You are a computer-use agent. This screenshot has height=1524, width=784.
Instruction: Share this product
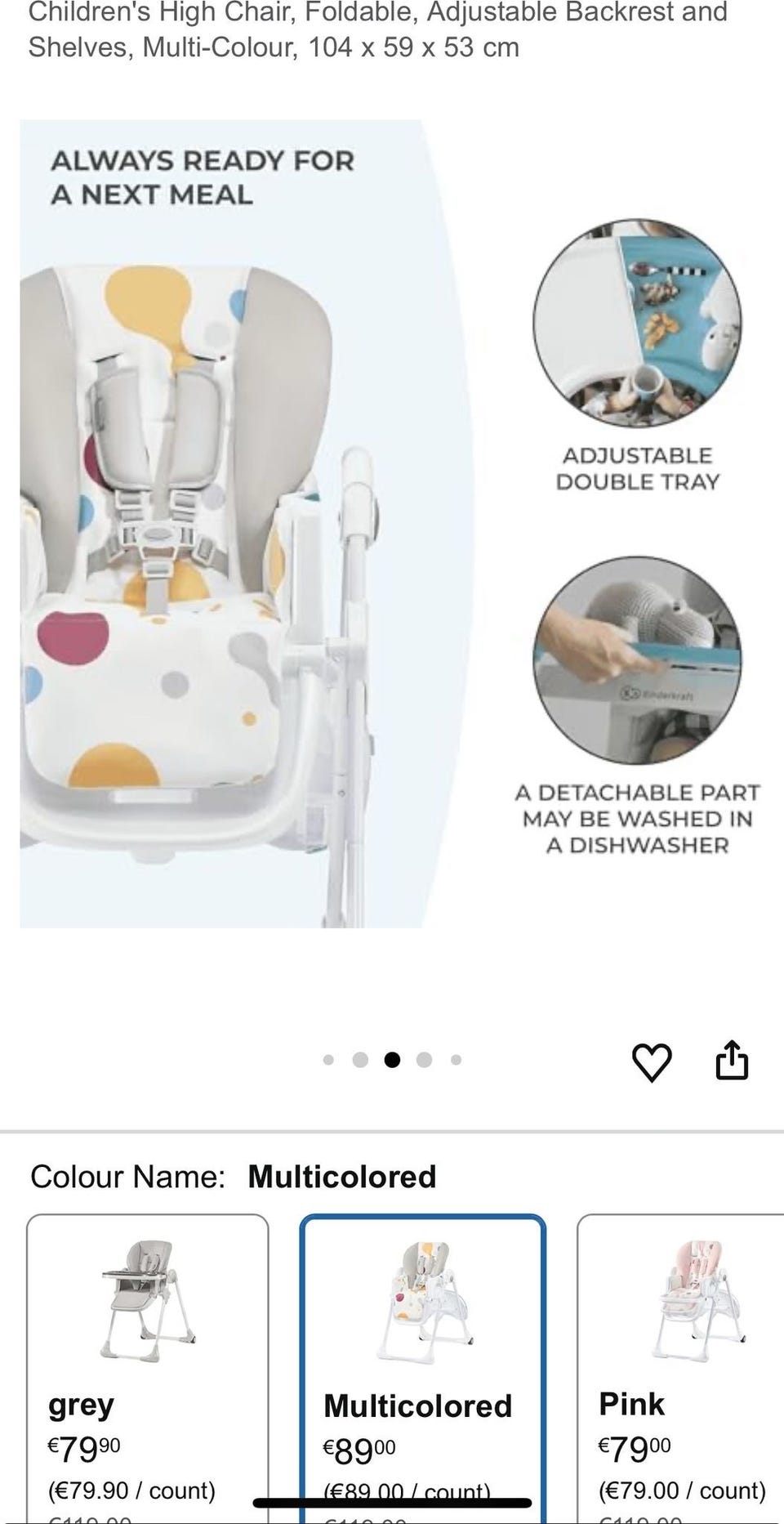[x=732, y=1061]
